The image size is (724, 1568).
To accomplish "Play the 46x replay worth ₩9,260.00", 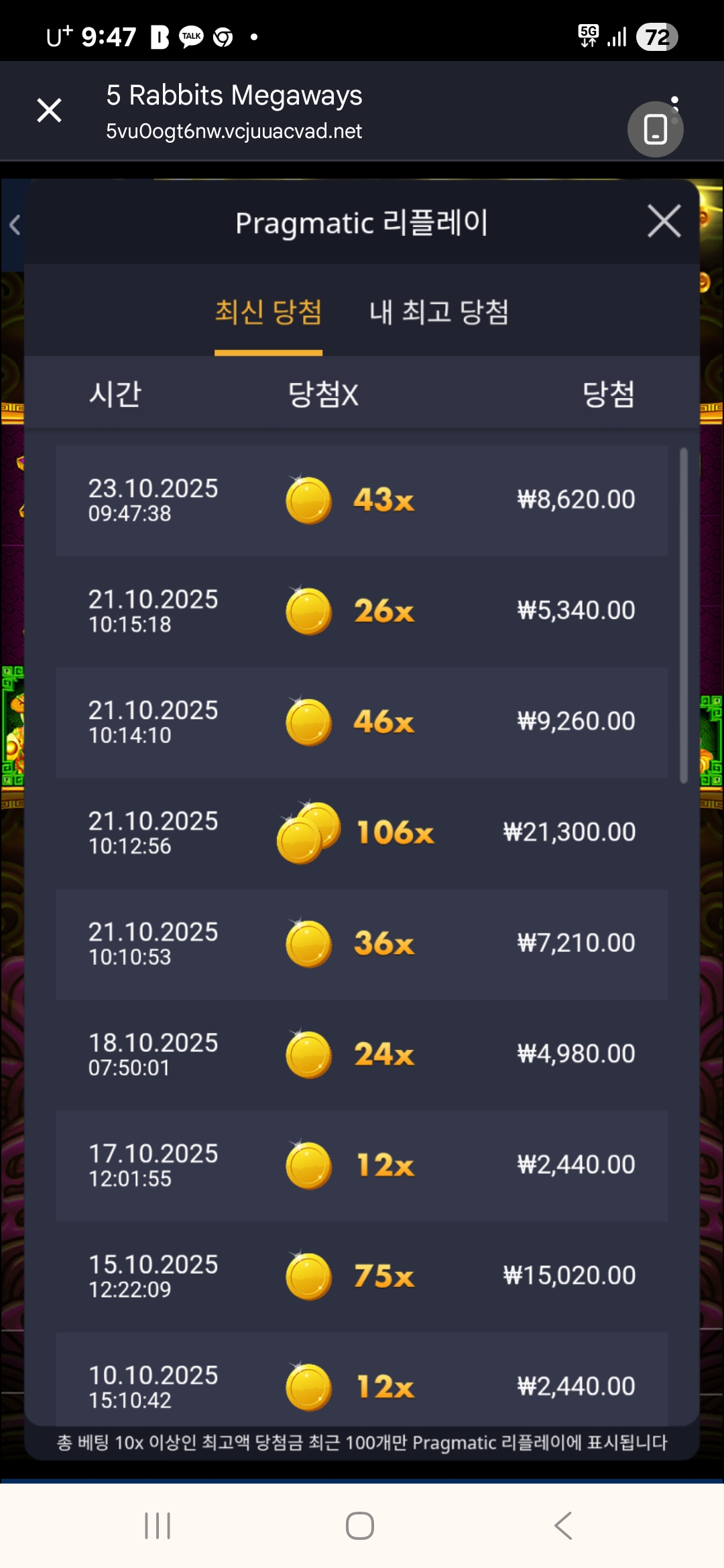I will pos(361,722).
